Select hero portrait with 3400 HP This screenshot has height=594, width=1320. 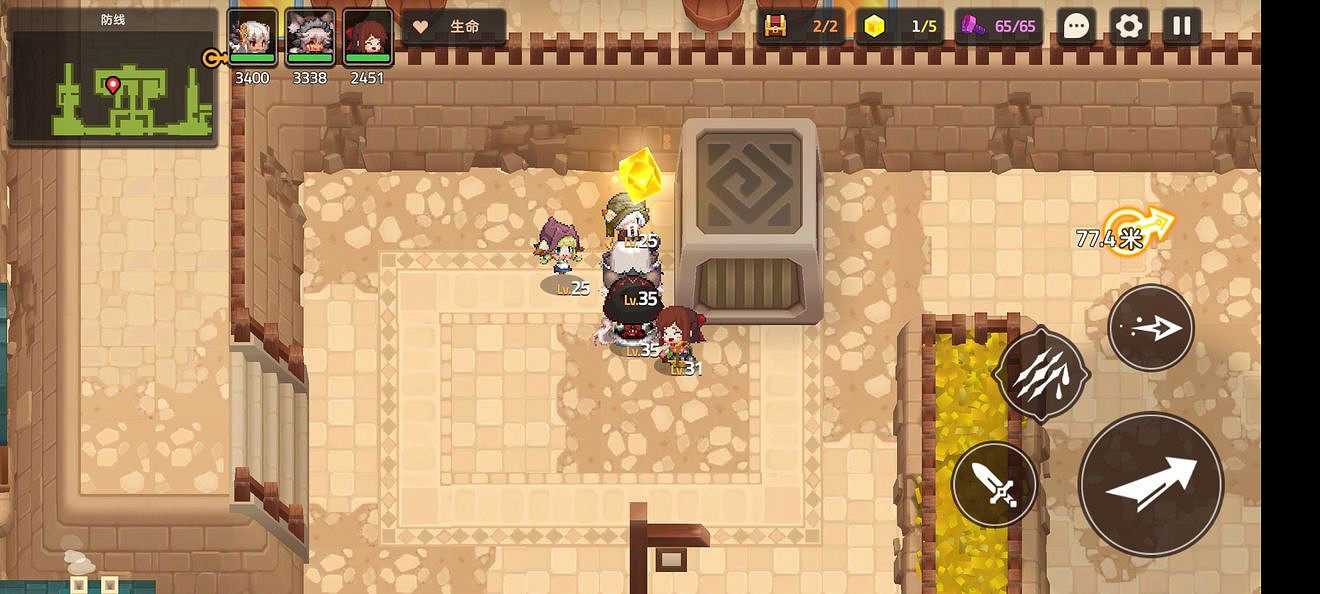click(x=252, y=38)
